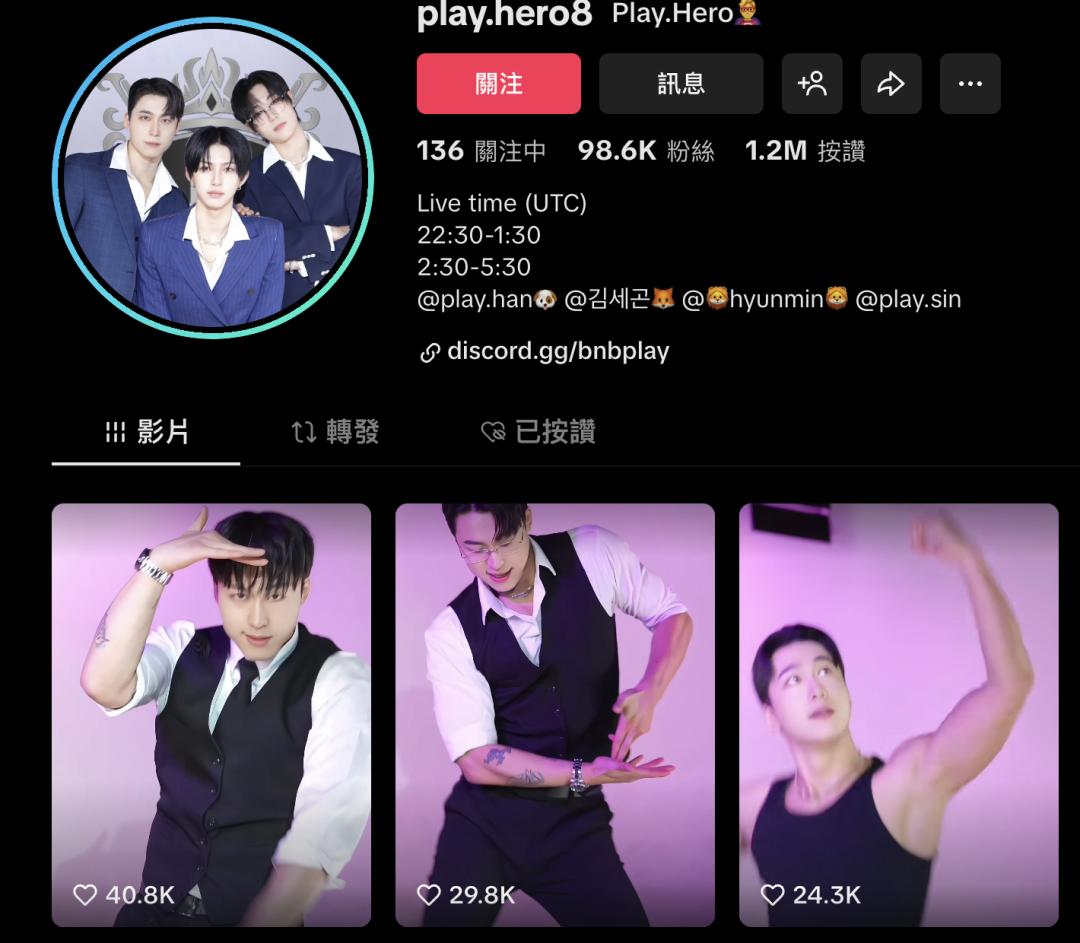Open the video with 24.3K likes
1080x943 pixels.
point(898,714)
